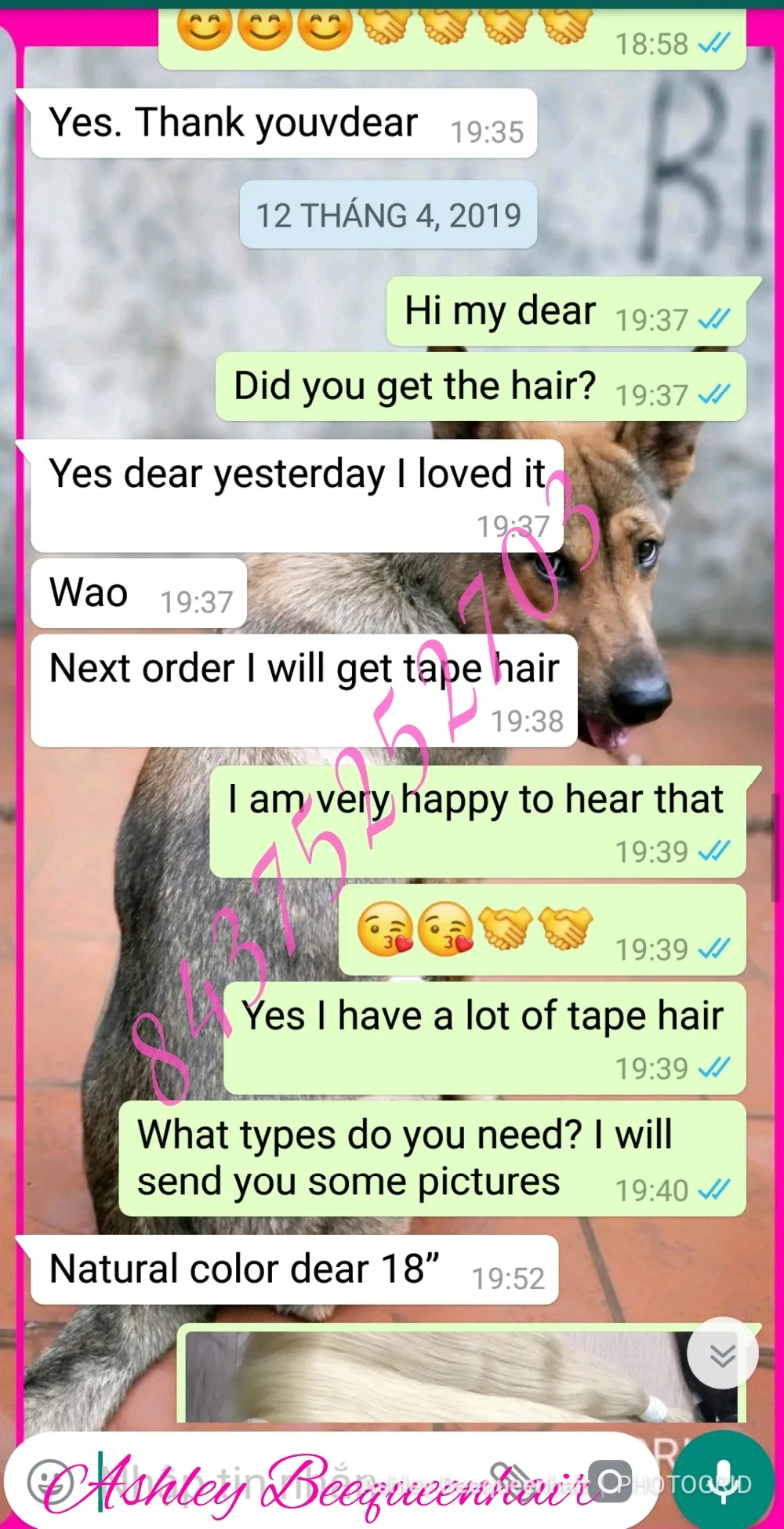This screenshot has height=1529, width=784.
Task: Tap the scroll-to-bottom double arrow button
Action: pos(722,1354)
